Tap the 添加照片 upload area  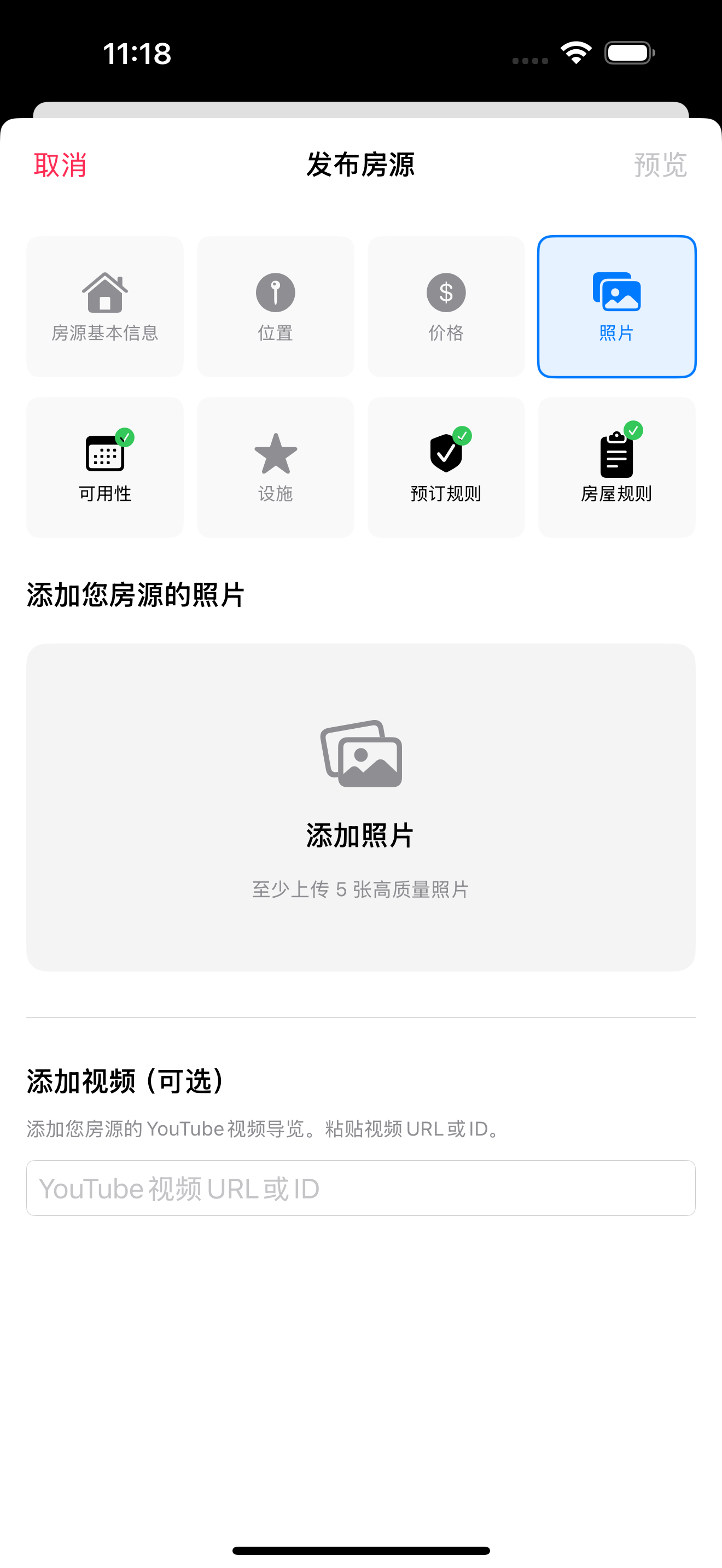pyautogui.click(x=360, y=807)
